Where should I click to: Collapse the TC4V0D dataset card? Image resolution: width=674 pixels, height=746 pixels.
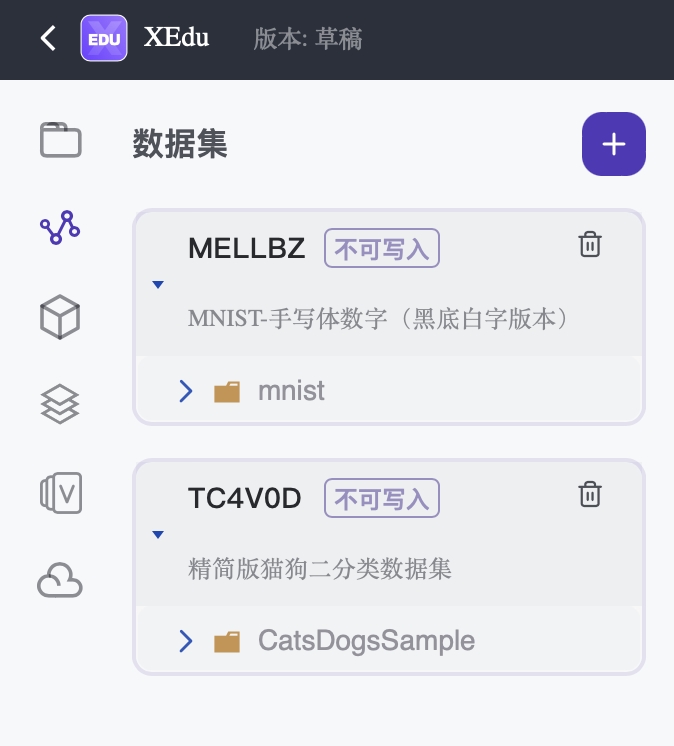[158, 534]
